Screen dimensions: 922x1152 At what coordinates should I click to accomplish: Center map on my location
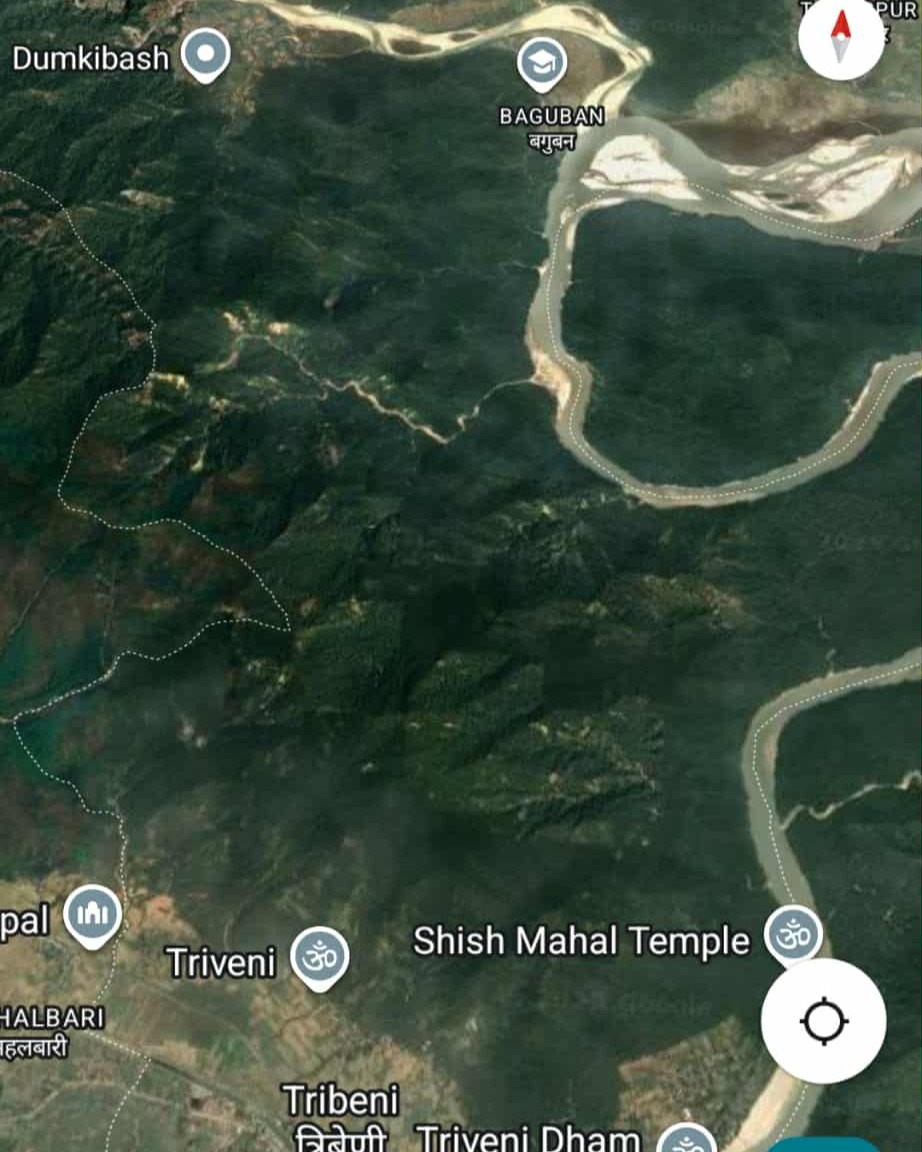tap(823, 1021)
